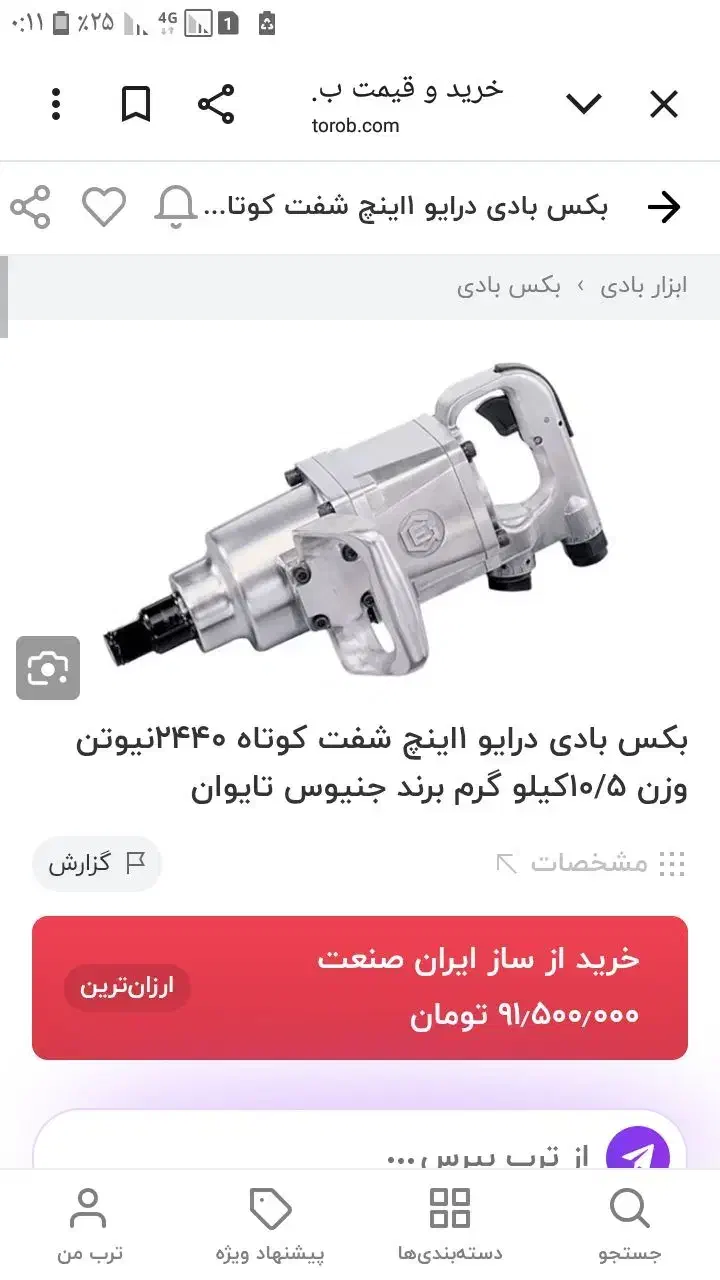Click the bookmark icon in the browser bar
720x1280 pixels.
pos(136,103)
